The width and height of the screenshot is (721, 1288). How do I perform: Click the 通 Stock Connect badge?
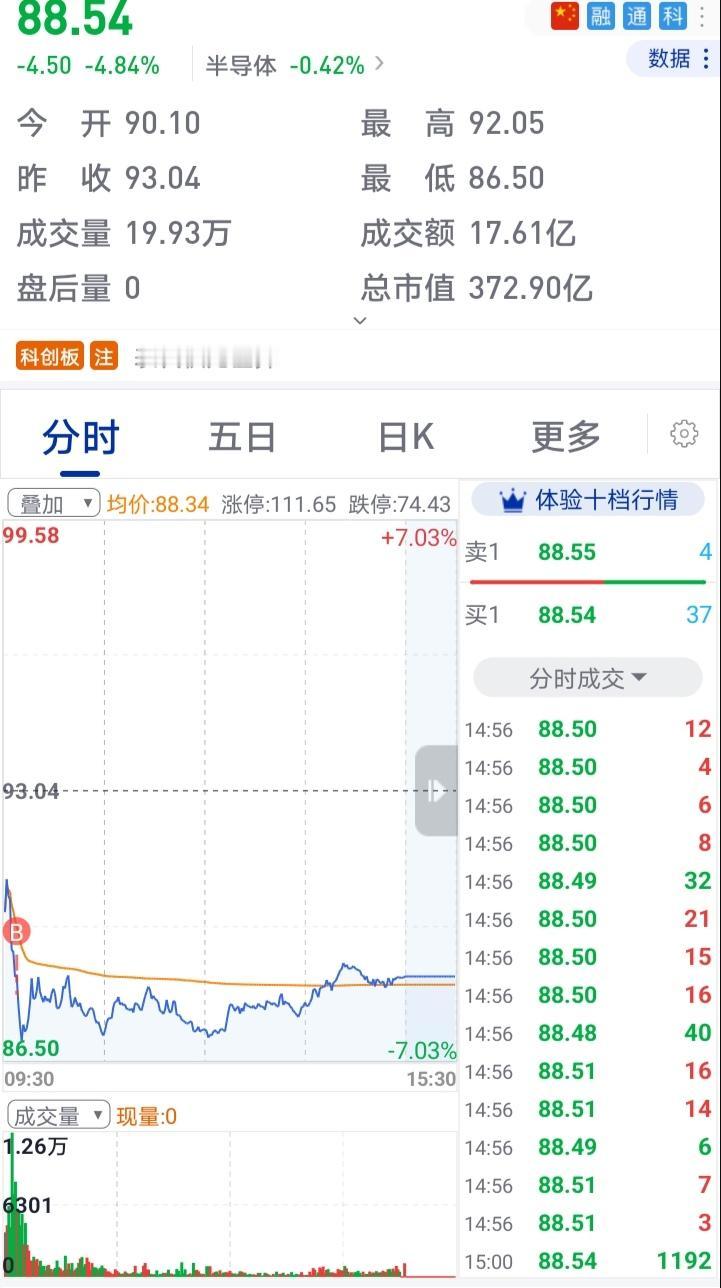tap(636, 17)
